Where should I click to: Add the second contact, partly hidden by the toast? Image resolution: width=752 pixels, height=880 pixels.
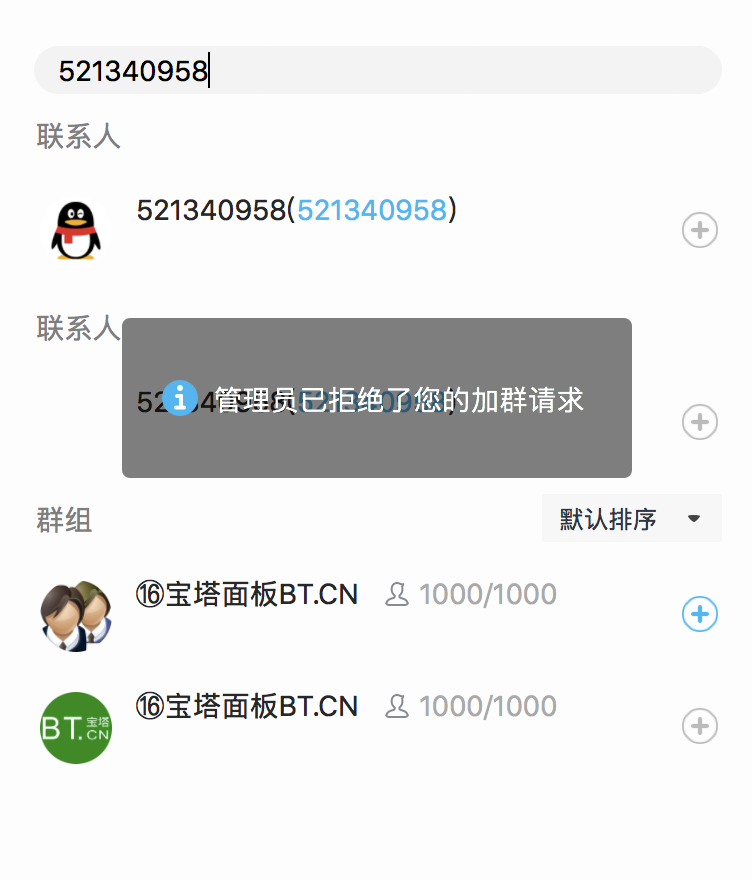coord(699,422)
